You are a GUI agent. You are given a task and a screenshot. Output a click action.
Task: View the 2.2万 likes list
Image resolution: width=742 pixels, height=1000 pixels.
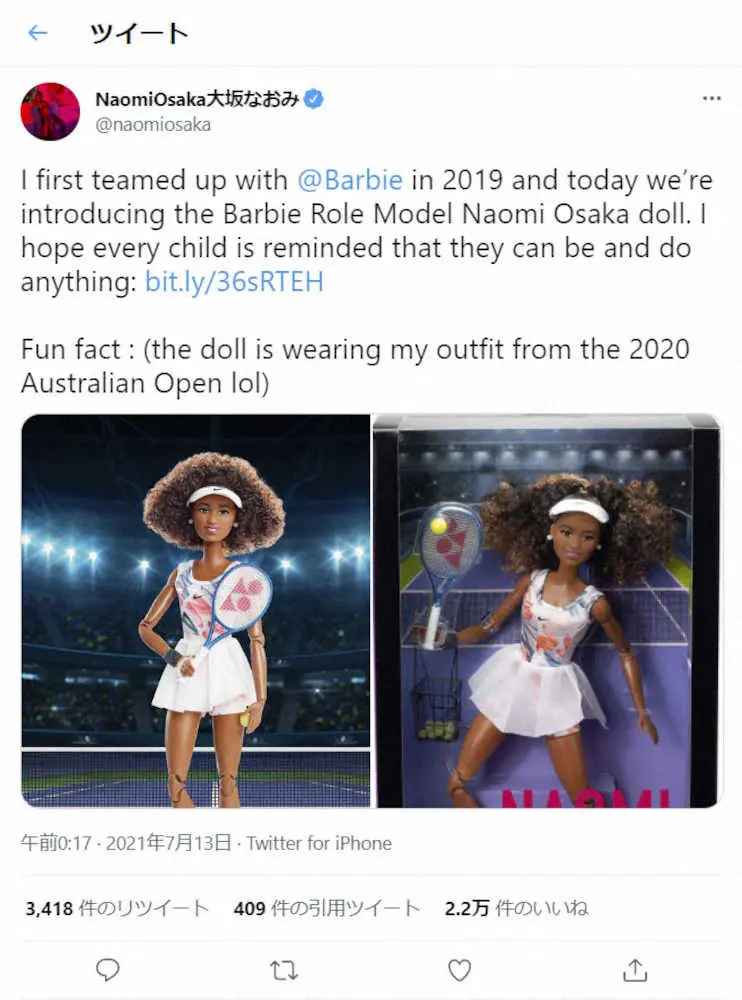click(x=516, y=908)
